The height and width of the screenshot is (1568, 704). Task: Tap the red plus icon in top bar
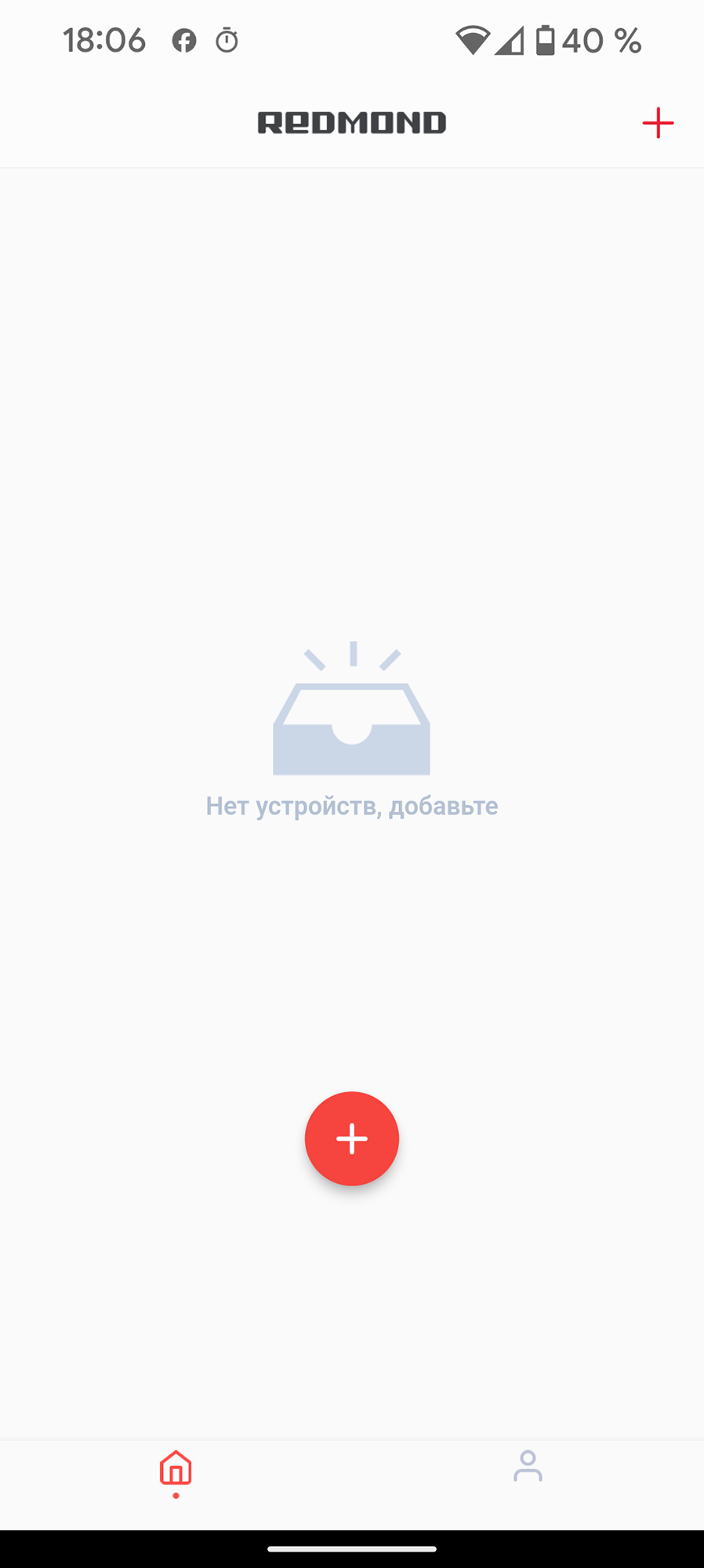coord(658,123)
